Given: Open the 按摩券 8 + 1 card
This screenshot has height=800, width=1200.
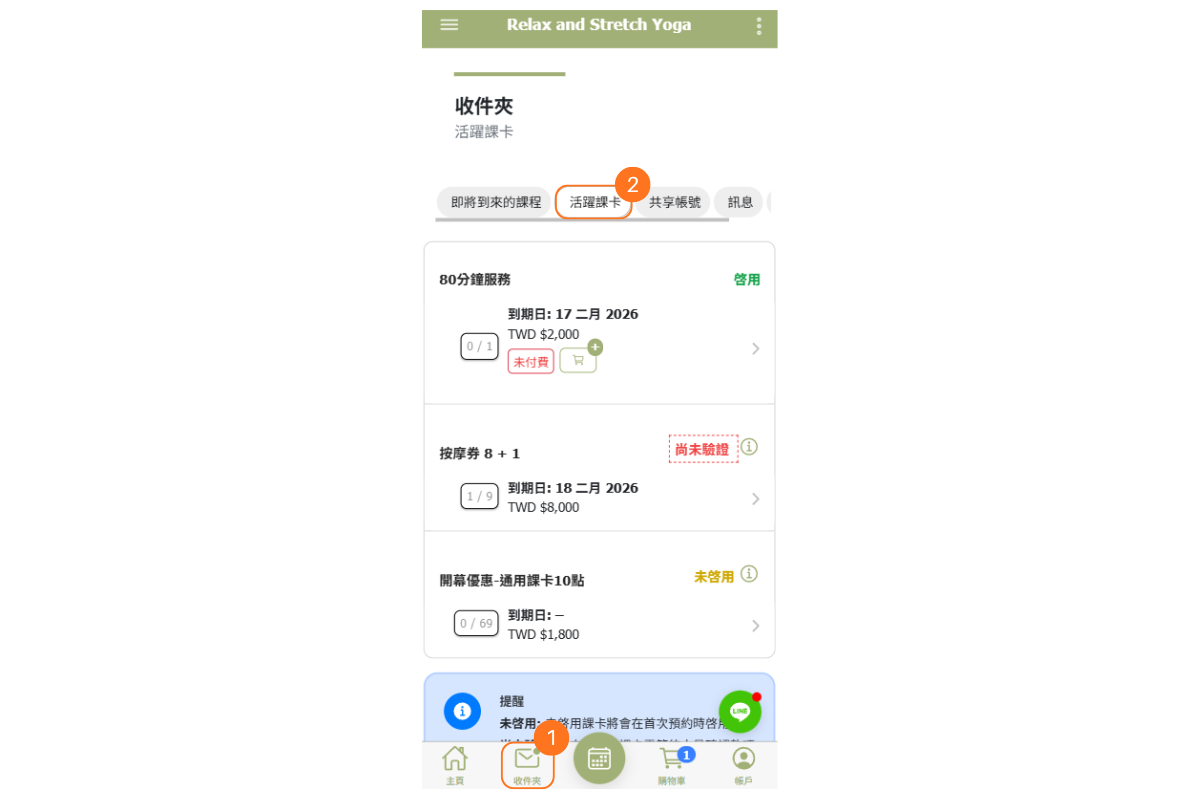Looking at the screenshot, I should (755, 498).
